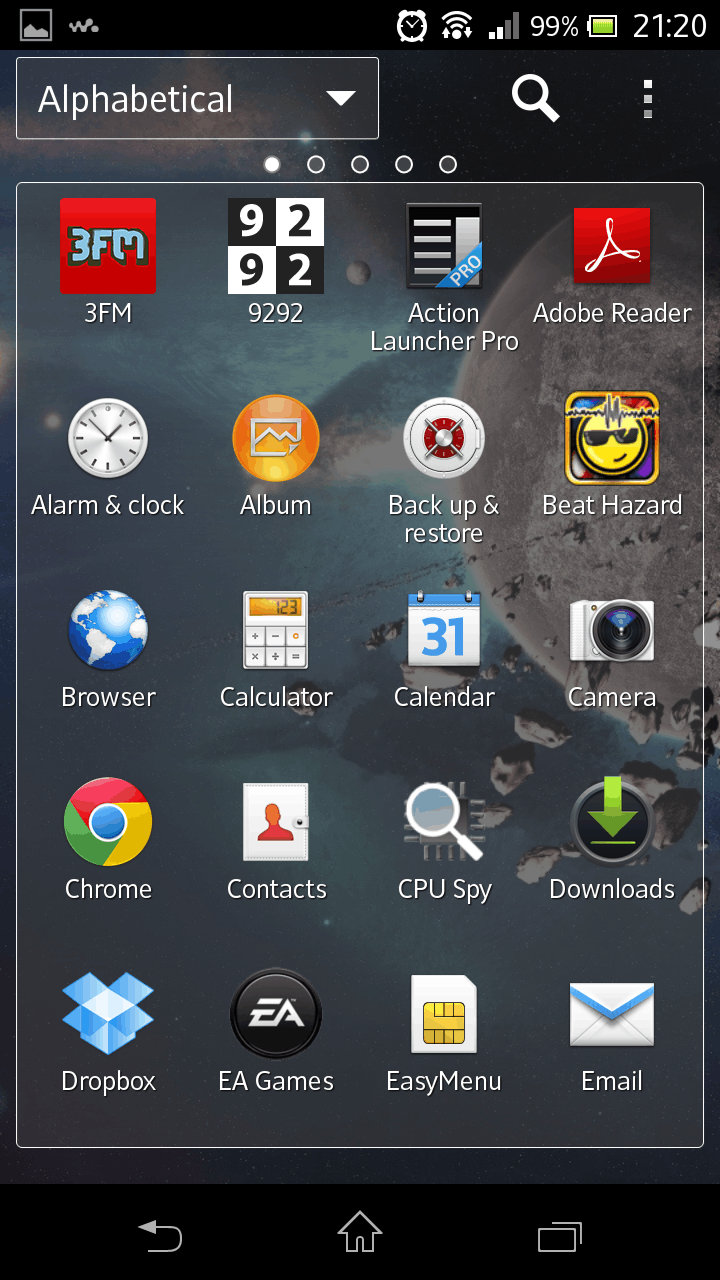Tap the search magnifier icon

pyautogui.click(x=535, y=98)
